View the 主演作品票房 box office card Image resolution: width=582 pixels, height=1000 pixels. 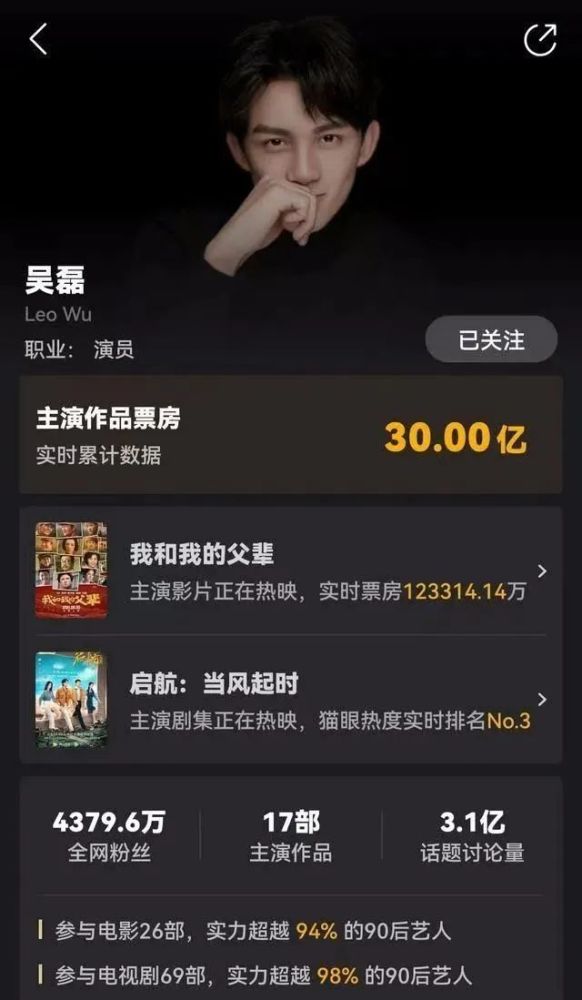[x=291, y=434]
